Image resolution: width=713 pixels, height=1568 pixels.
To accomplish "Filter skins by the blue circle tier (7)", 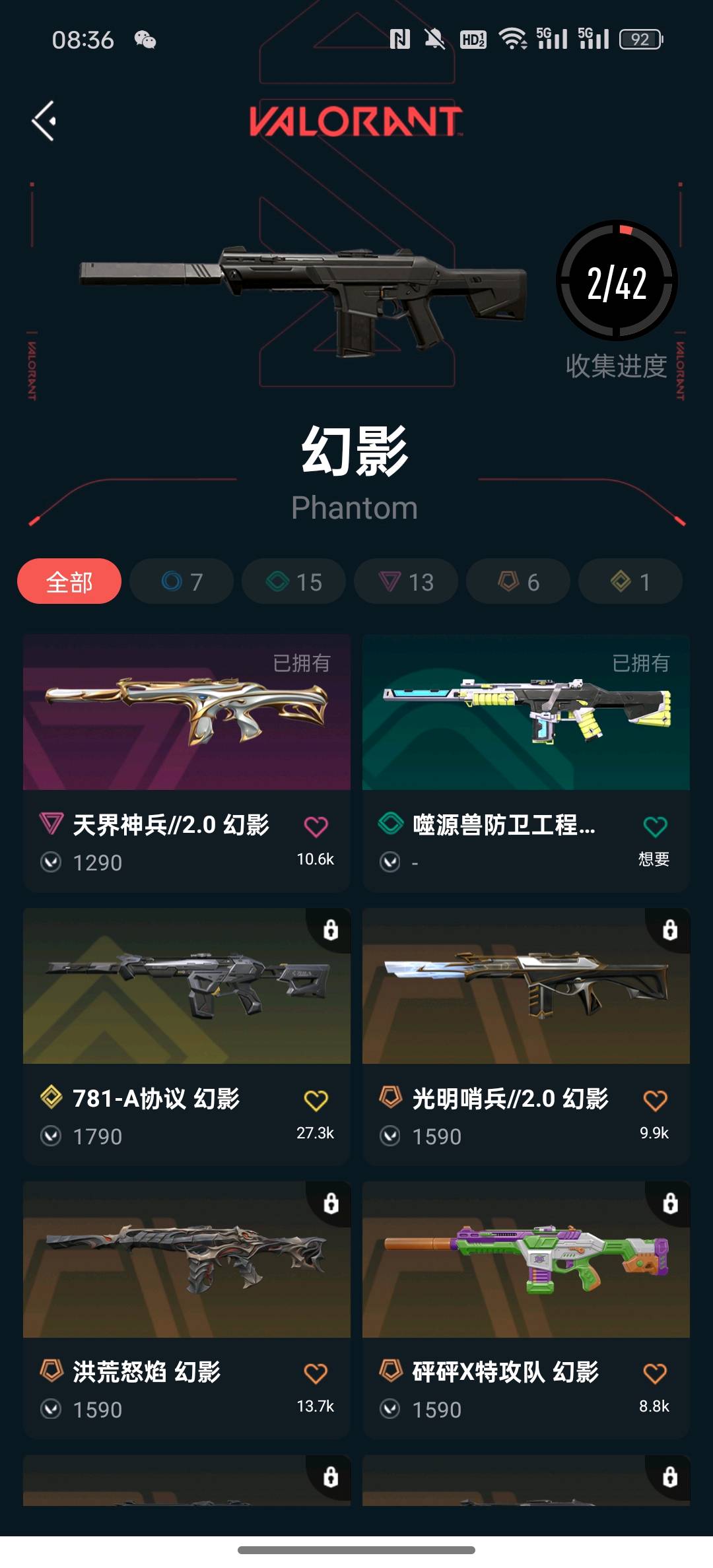I will pyautogui.click(x=182, y=581).
